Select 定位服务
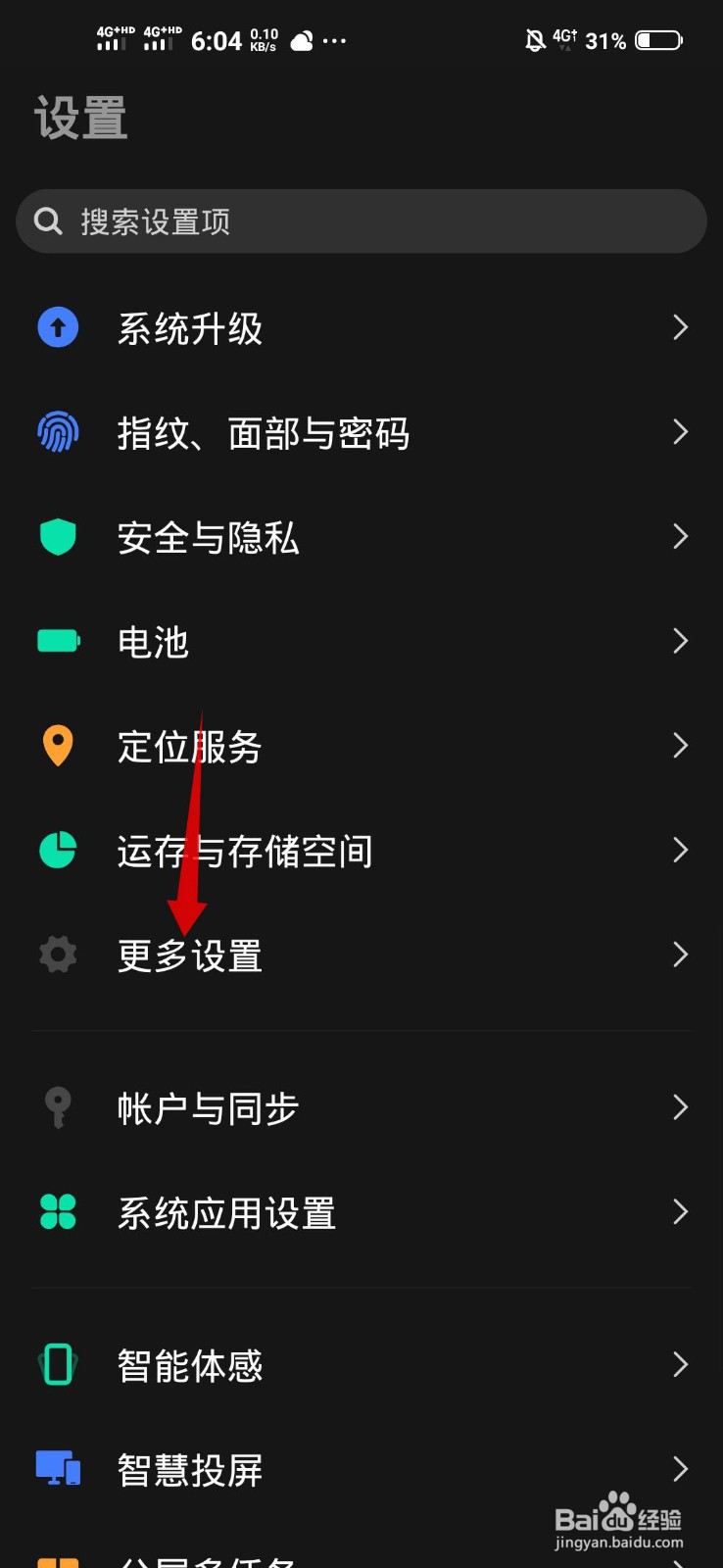The image size is (723, 1568). (361, 747)
